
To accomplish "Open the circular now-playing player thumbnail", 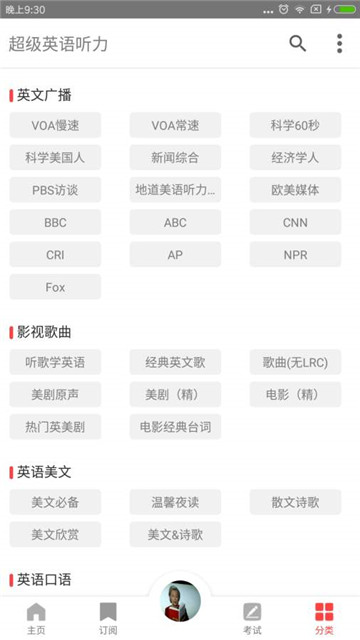I will tap(180, 601).
